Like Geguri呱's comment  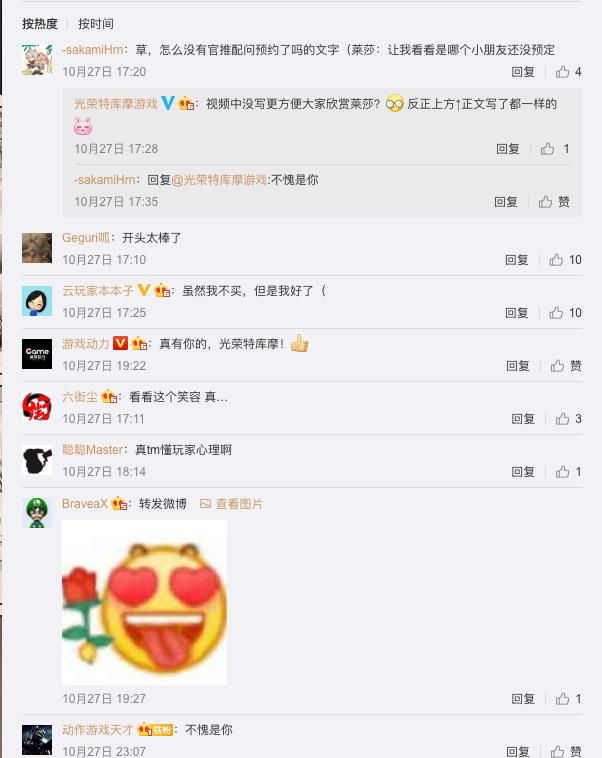click(566, 260)
